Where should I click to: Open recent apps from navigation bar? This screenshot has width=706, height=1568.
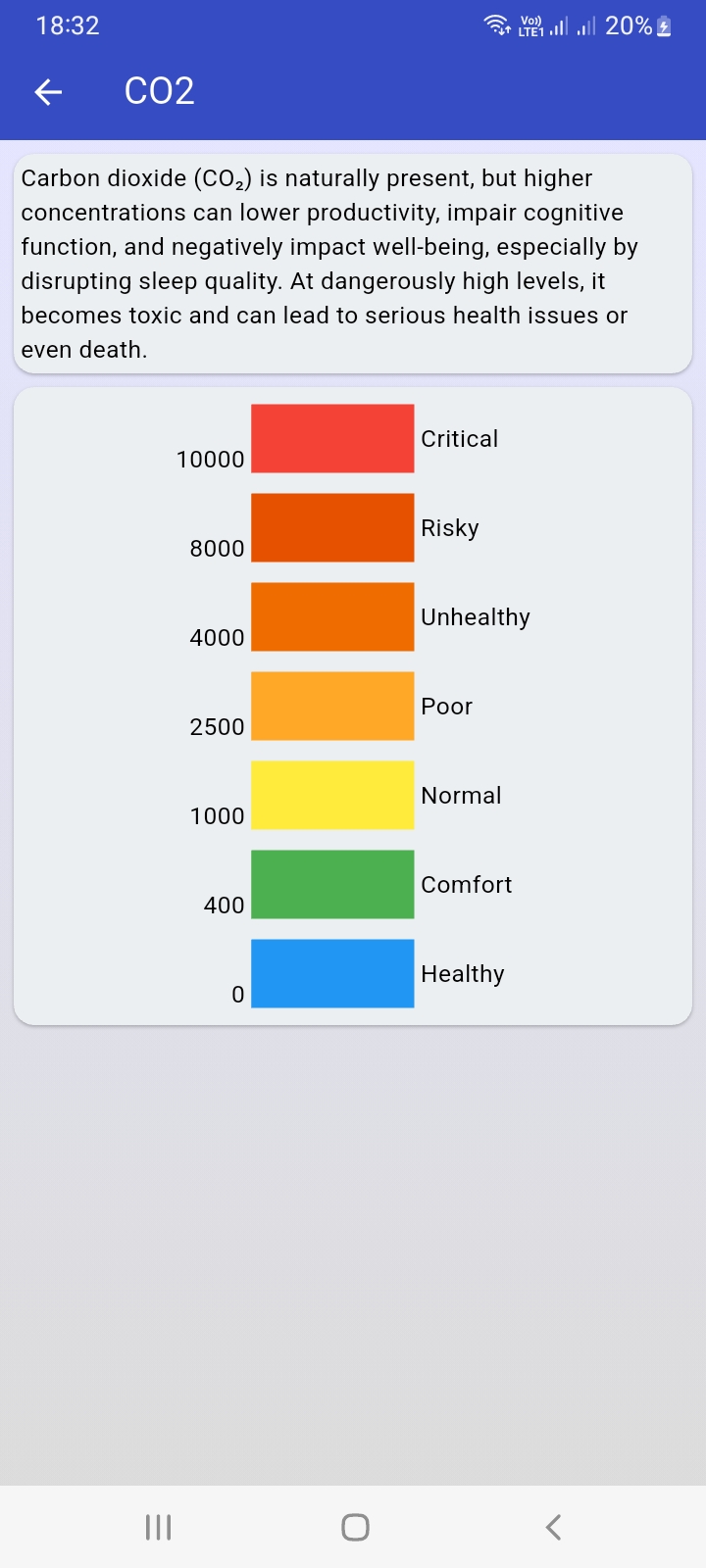point(158,1527)
